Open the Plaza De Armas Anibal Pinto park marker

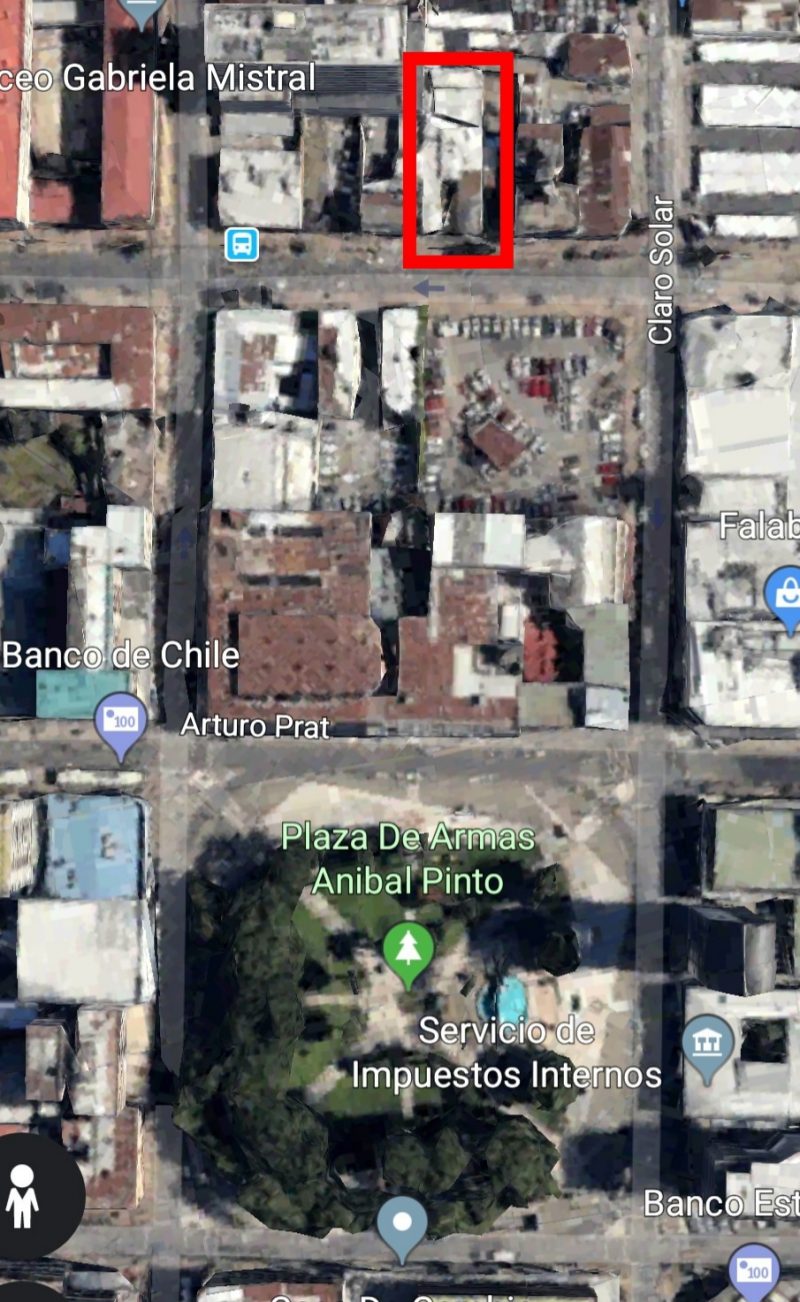tap(408, 951)
